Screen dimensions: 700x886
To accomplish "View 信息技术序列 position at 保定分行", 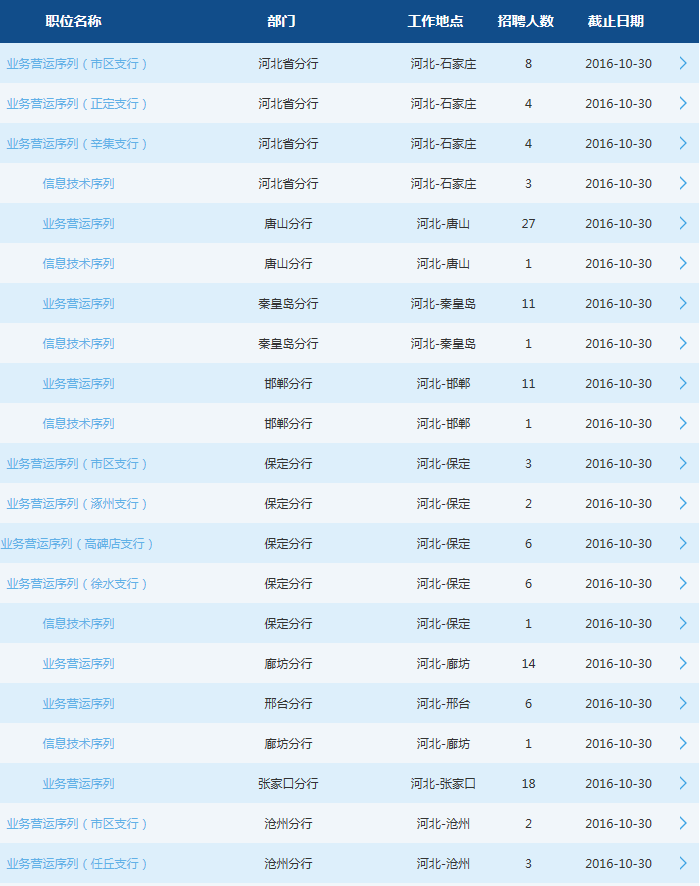I will pos(78,624).
